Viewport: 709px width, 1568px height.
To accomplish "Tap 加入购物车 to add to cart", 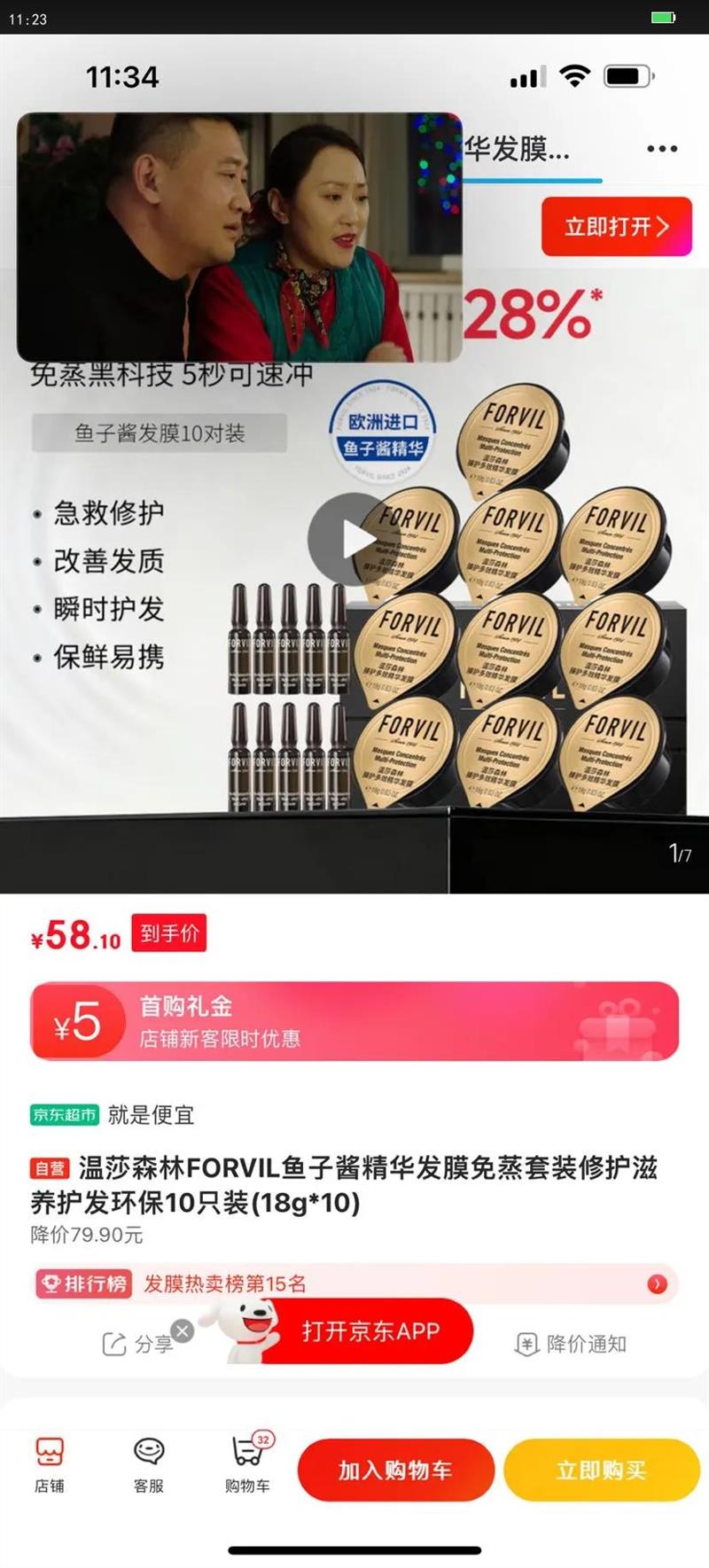I will (395, 1470).
